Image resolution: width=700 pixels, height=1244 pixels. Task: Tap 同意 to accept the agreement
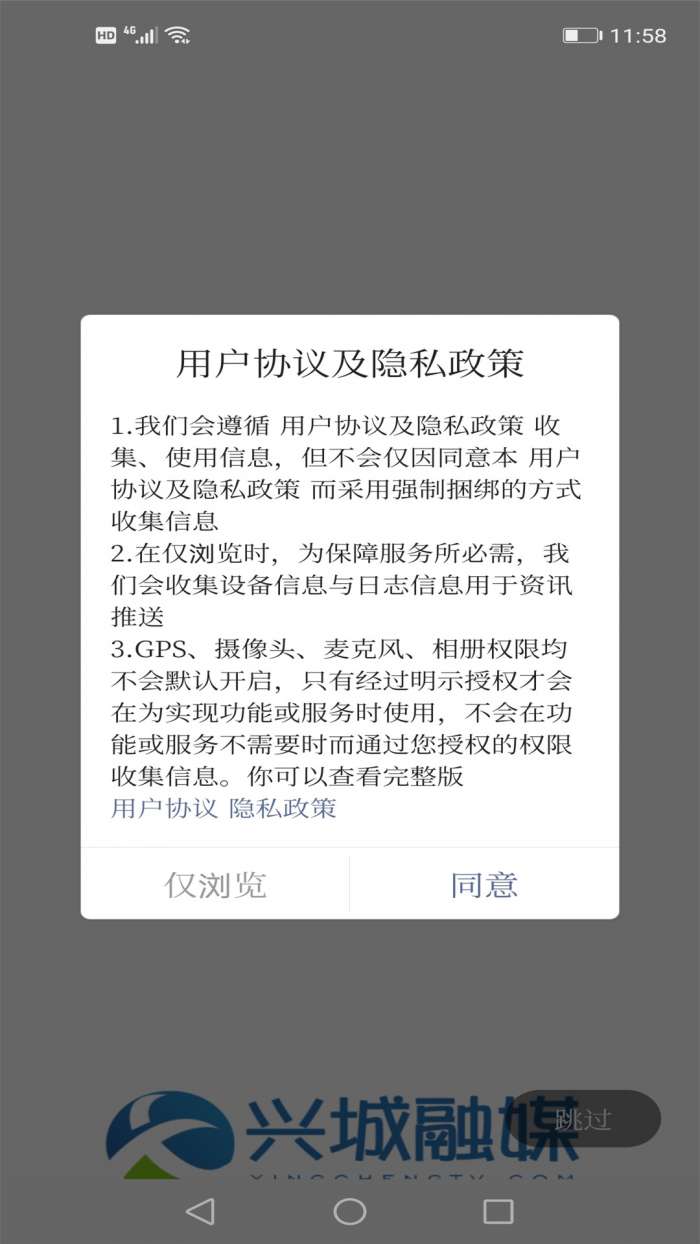click(484, 885)
